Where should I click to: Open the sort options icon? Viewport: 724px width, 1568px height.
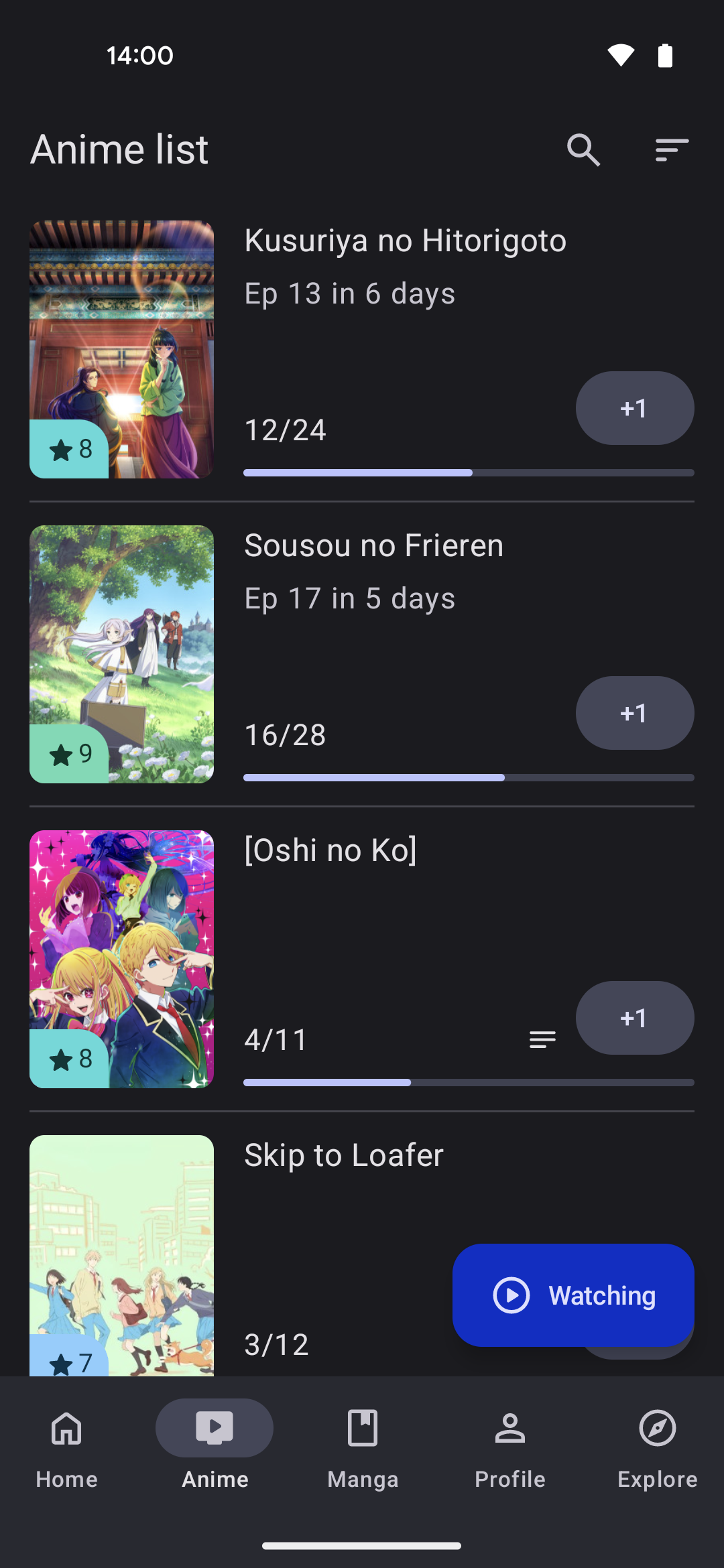pyautogui.click(x=672, y=149)
